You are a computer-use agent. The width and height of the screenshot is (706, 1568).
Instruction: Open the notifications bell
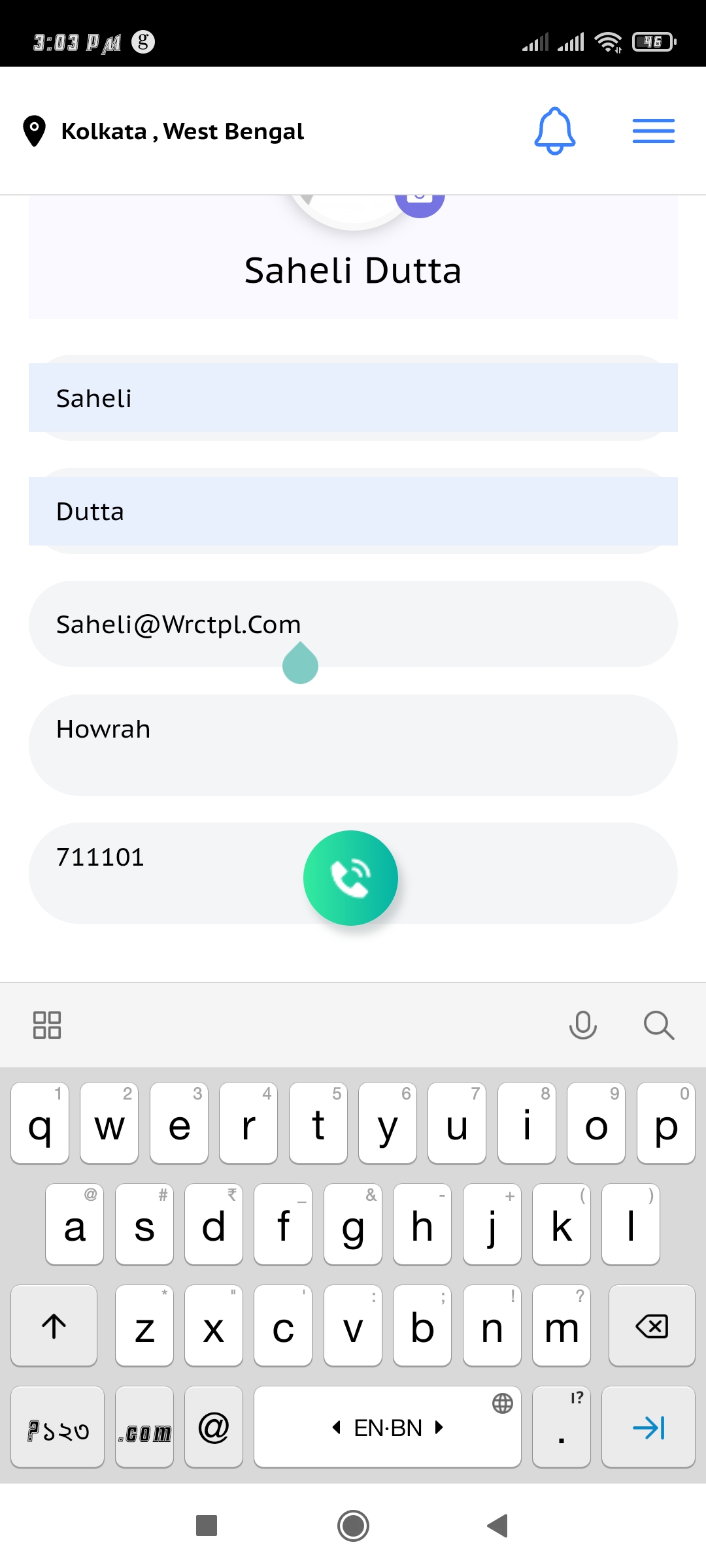[554, 131]
